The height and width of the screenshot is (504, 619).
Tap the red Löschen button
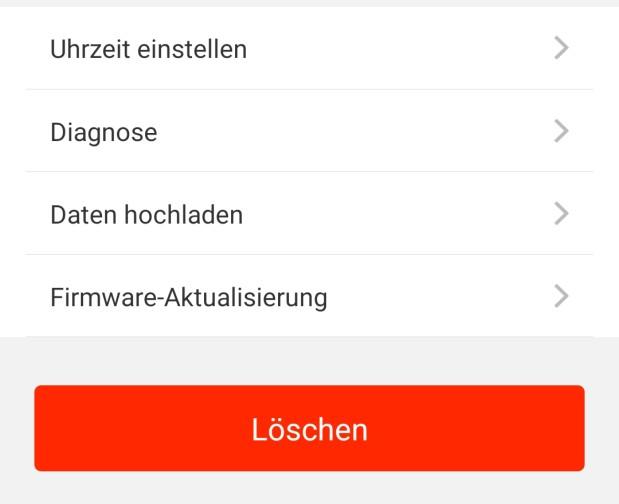click(x=309, y=429)
